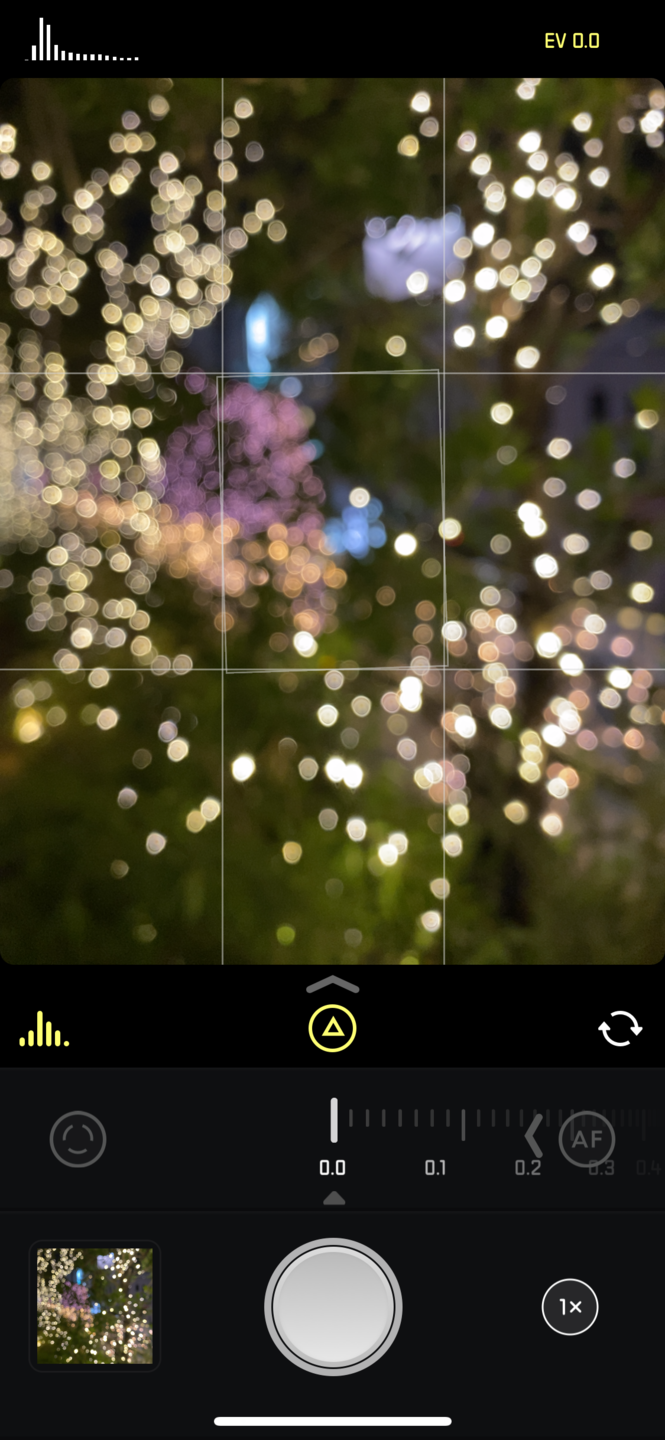The image size is (665, 1440).
Task: Tap the yellow focus peaking triangle icon
Action: [333, 1028]
